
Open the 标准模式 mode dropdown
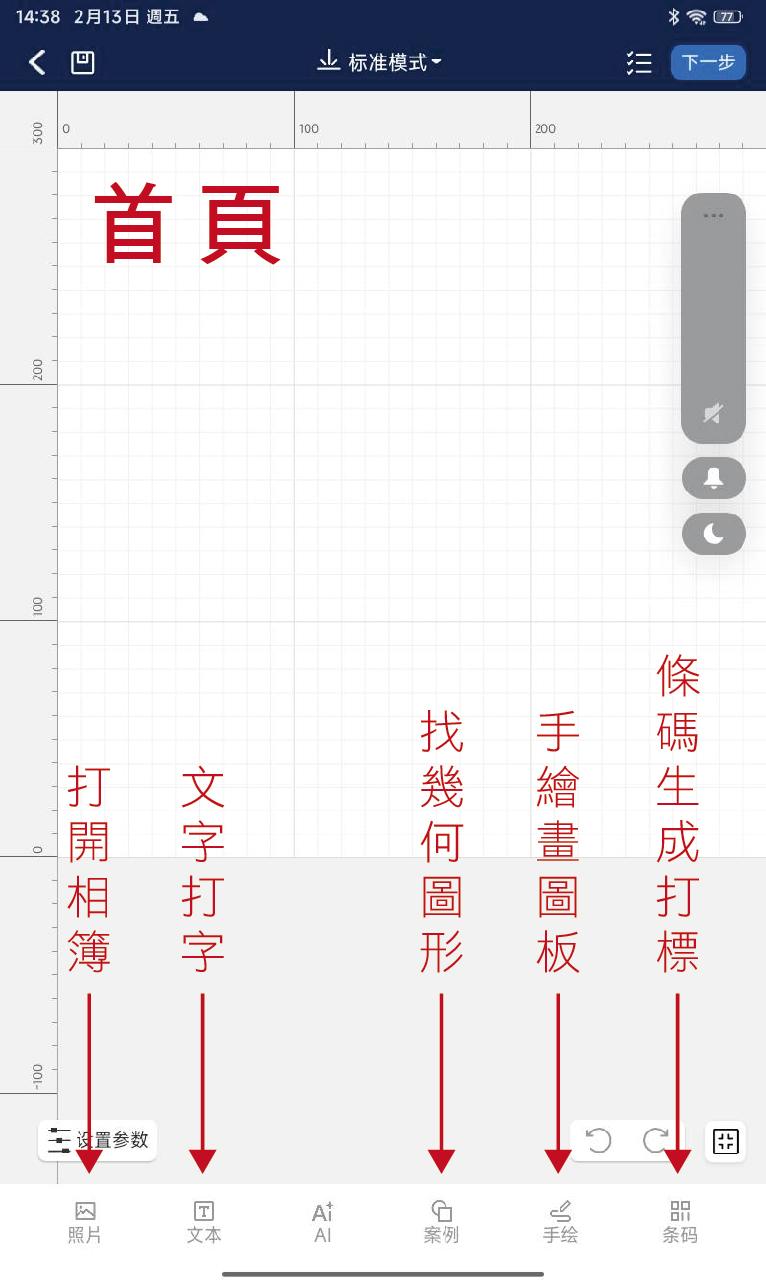pyautogui.click(x=381, y=63)
